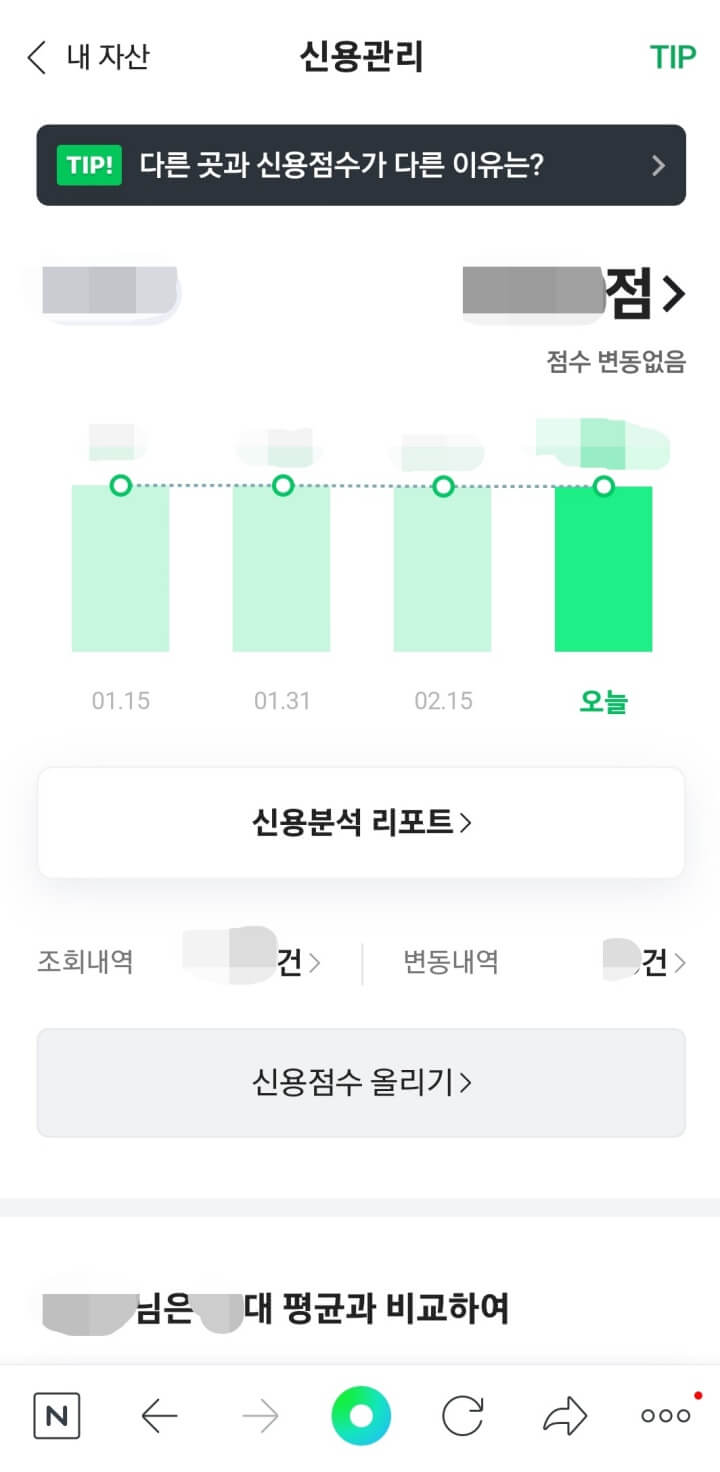The width and height of the screenshot is (720, 1472).
Task: Open the TIP banner's right arrow chevron
Action: click(658, 166)
